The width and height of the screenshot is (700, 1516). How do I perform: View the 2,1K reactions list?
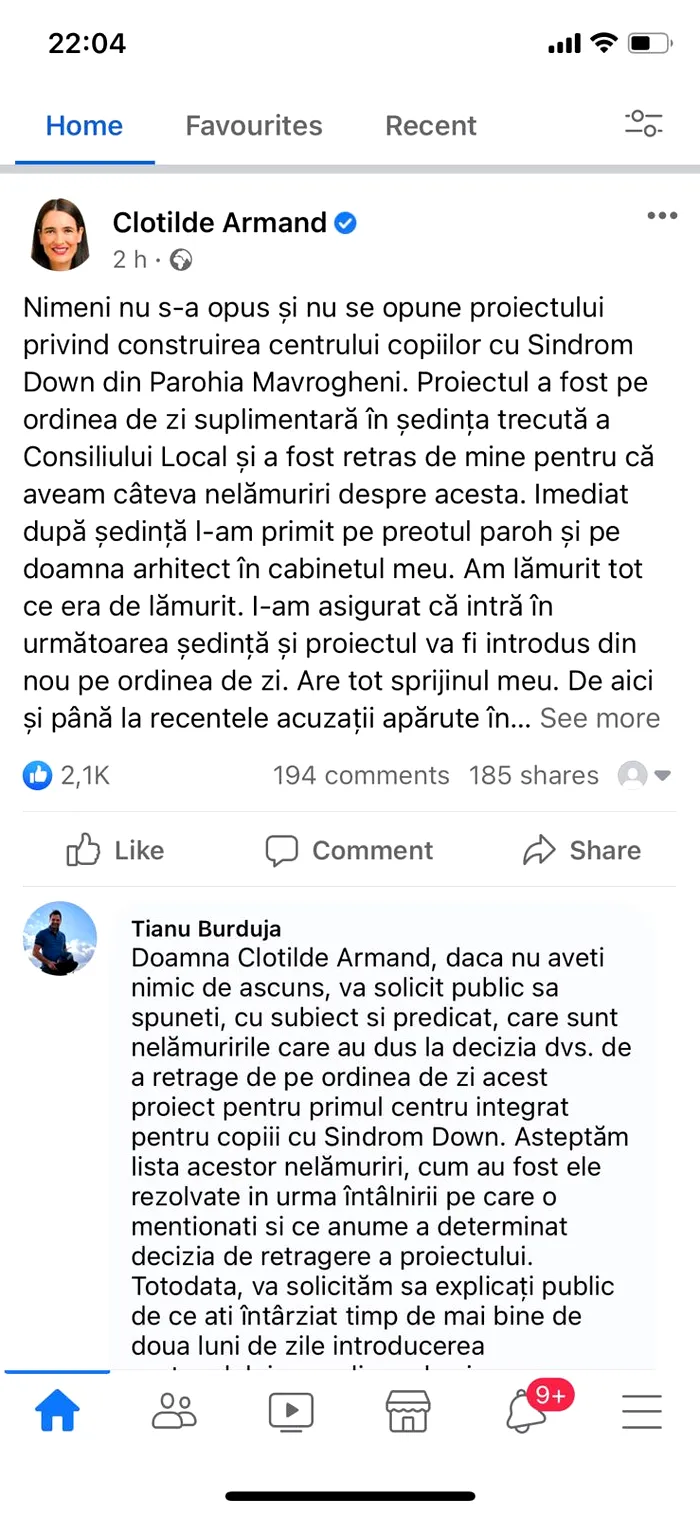click(x=66, y=775)
